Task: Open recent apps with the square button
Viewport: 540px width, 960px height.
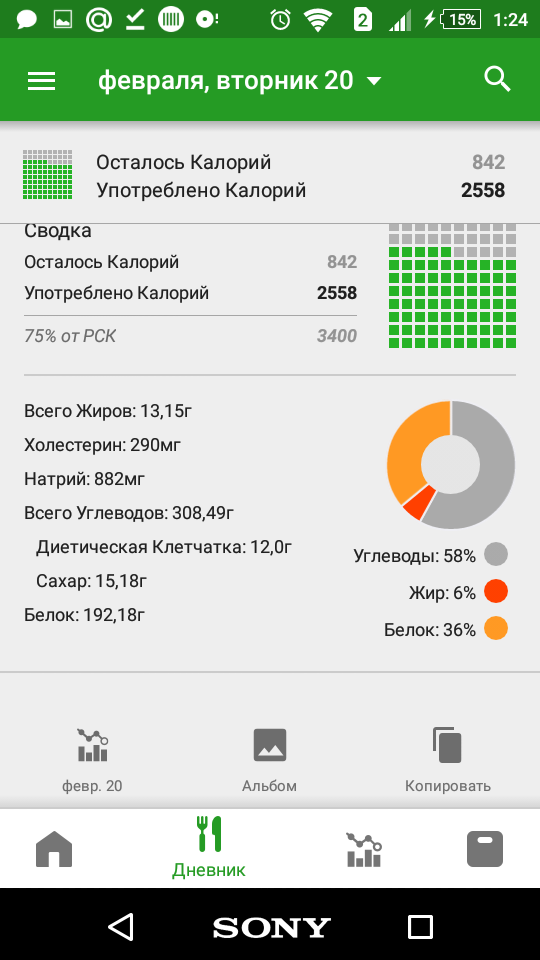Action: pos(420,926)
